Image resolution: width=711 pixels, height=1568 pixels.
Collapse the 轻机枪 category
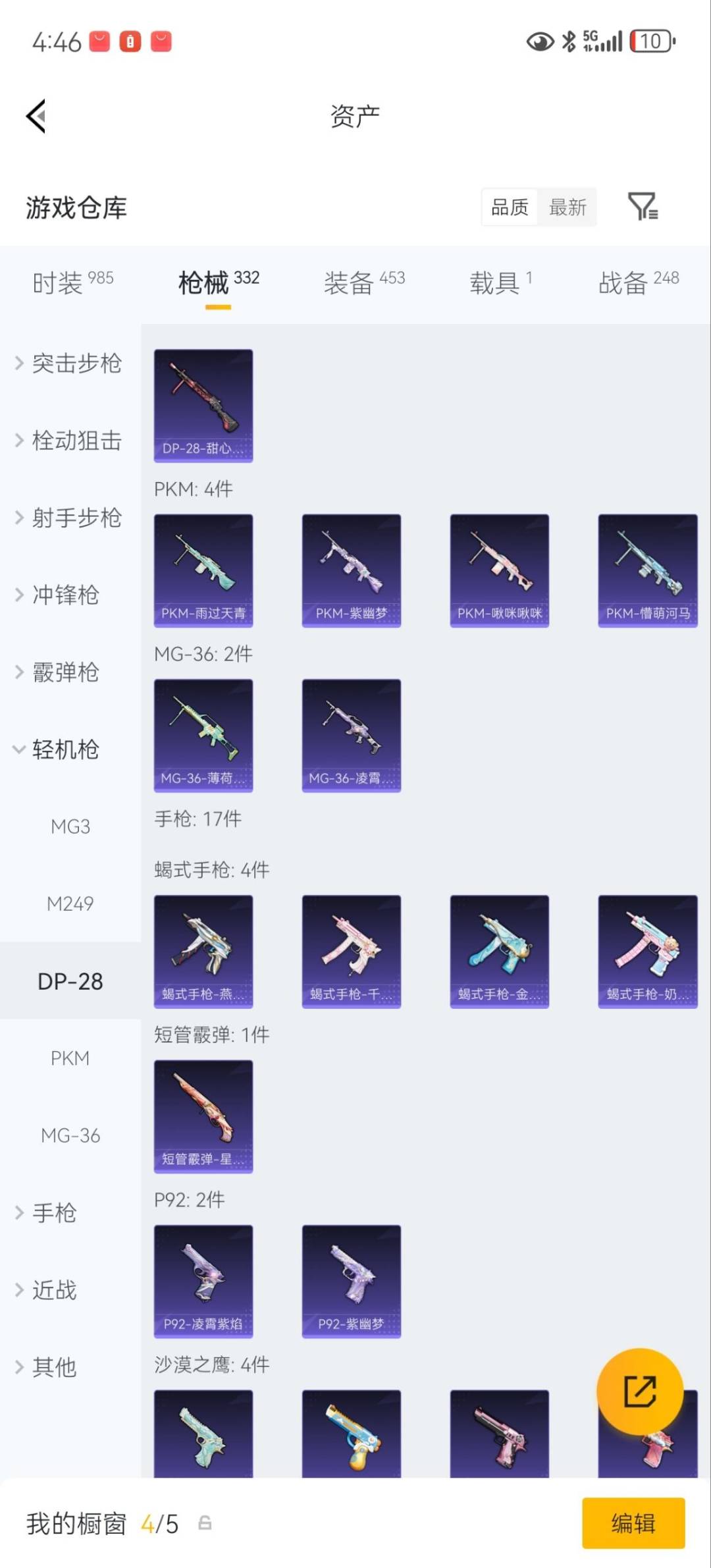click(64, 749)
